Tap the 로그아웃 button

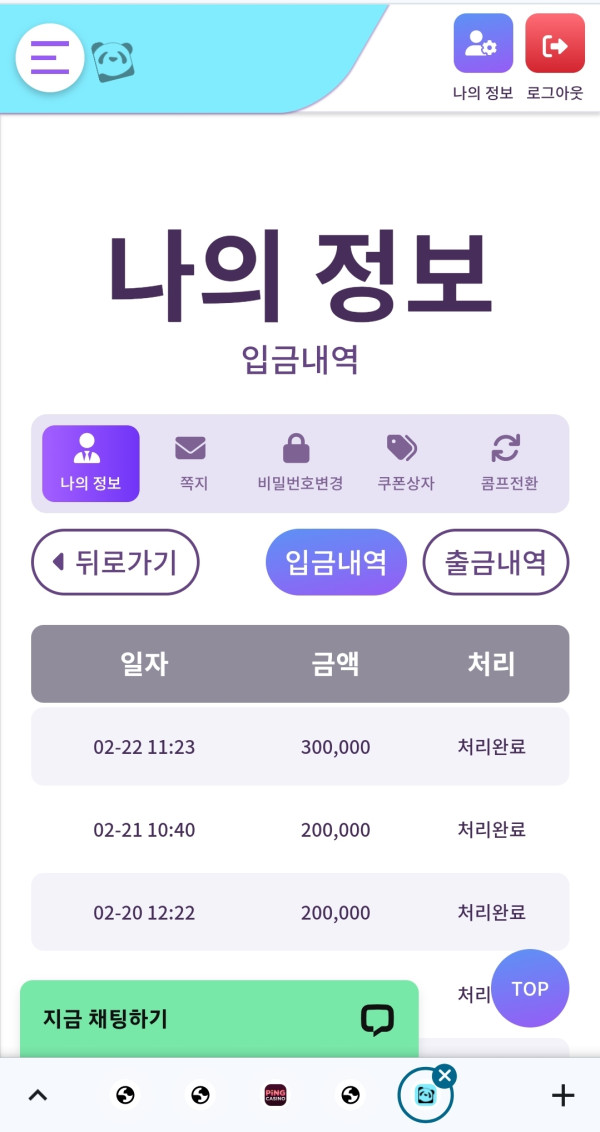[x=555, y=45]
